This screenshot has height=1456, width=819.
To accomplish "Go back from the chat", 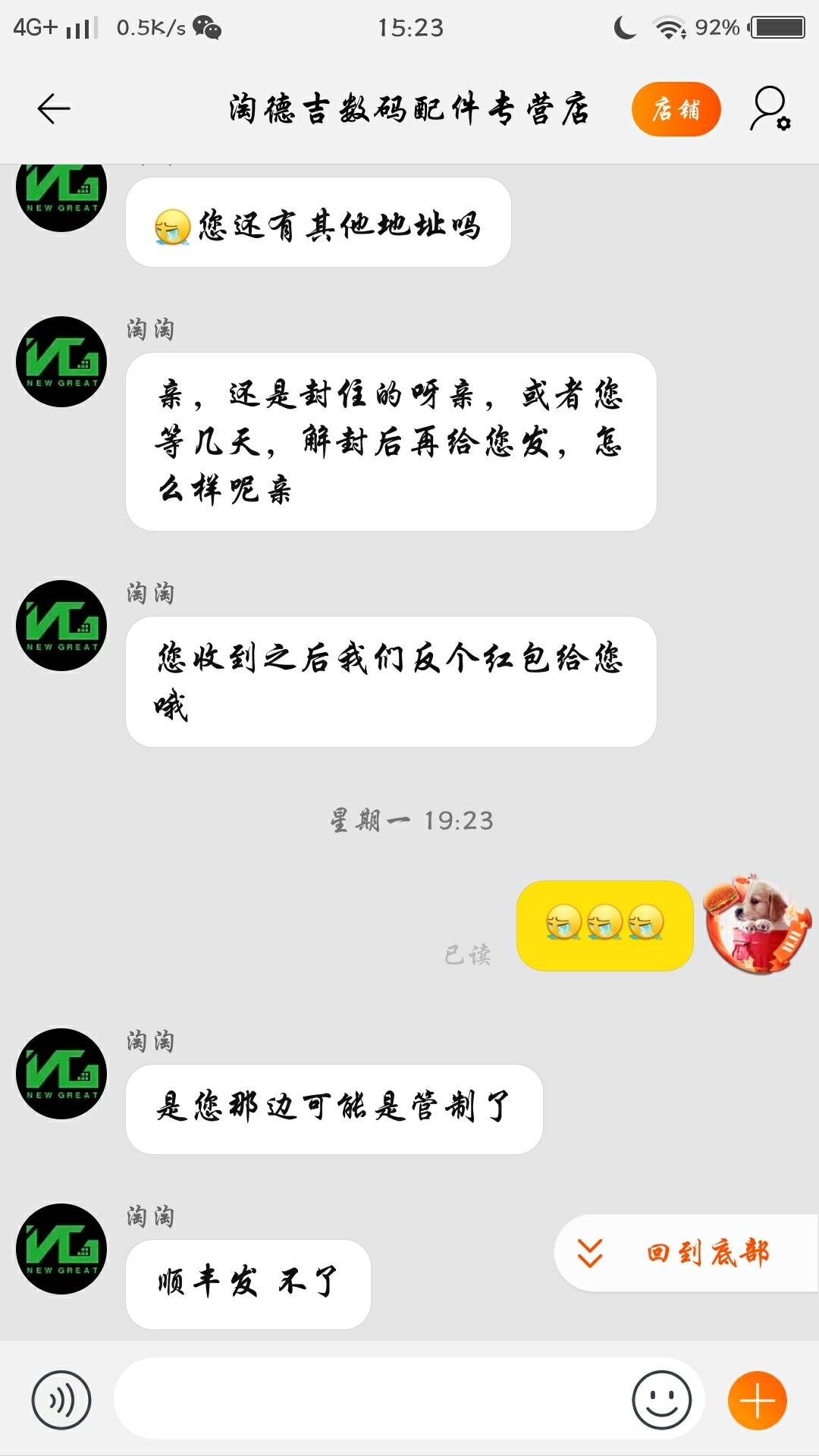I will click(x=54, y=109).
